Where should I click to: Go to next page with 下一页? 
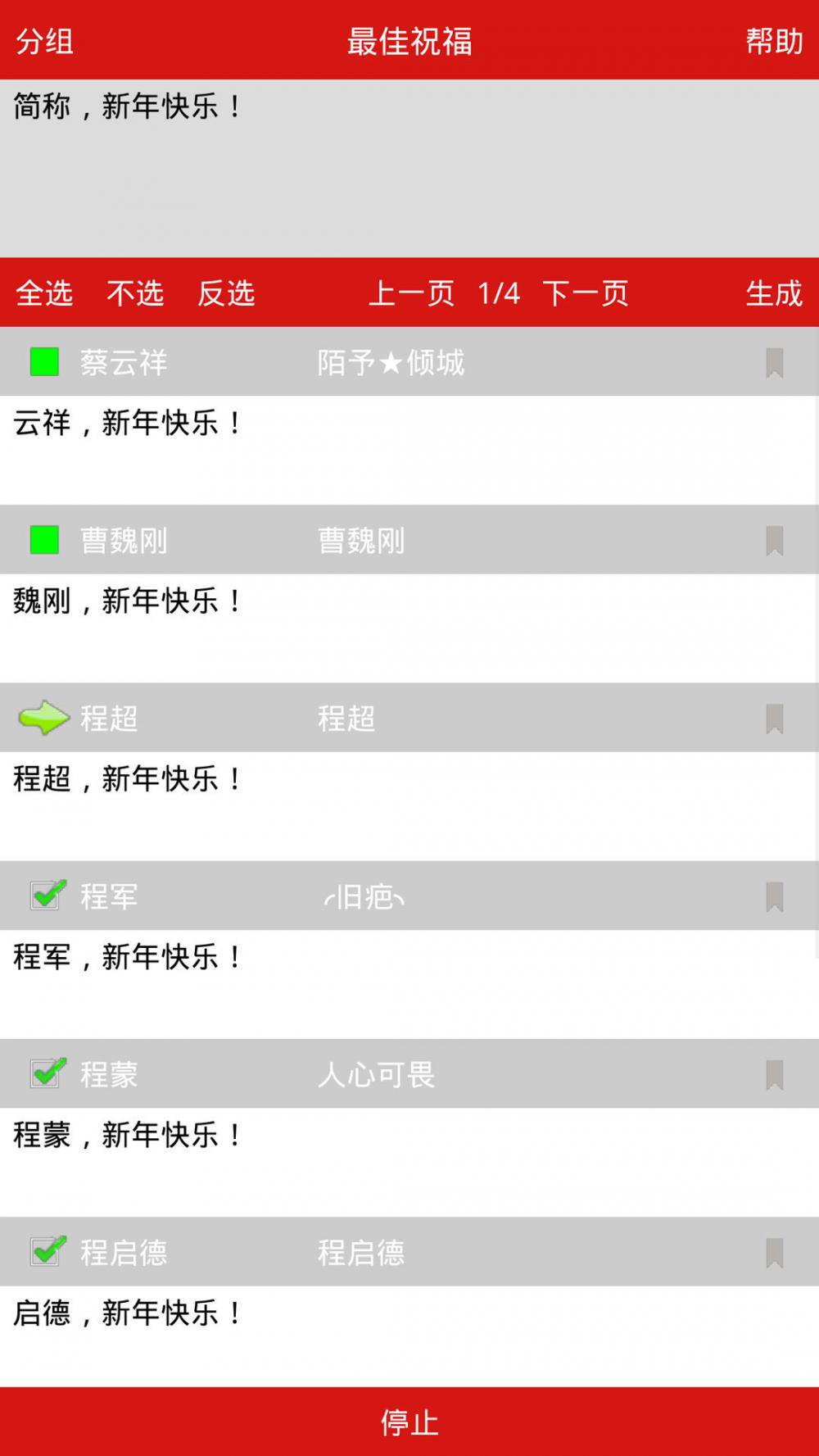tap(586, 293)
